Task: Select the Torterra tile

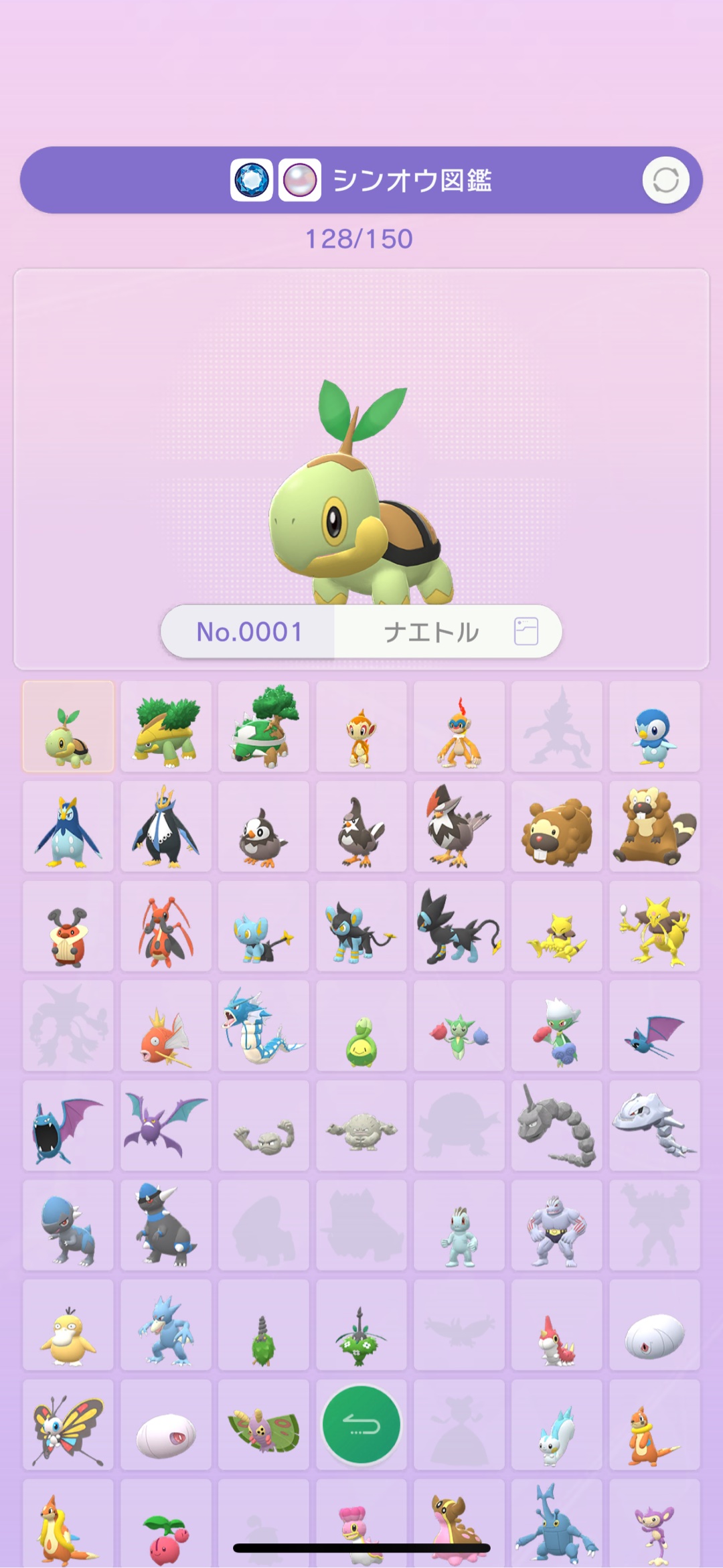Action: [264, 727]
